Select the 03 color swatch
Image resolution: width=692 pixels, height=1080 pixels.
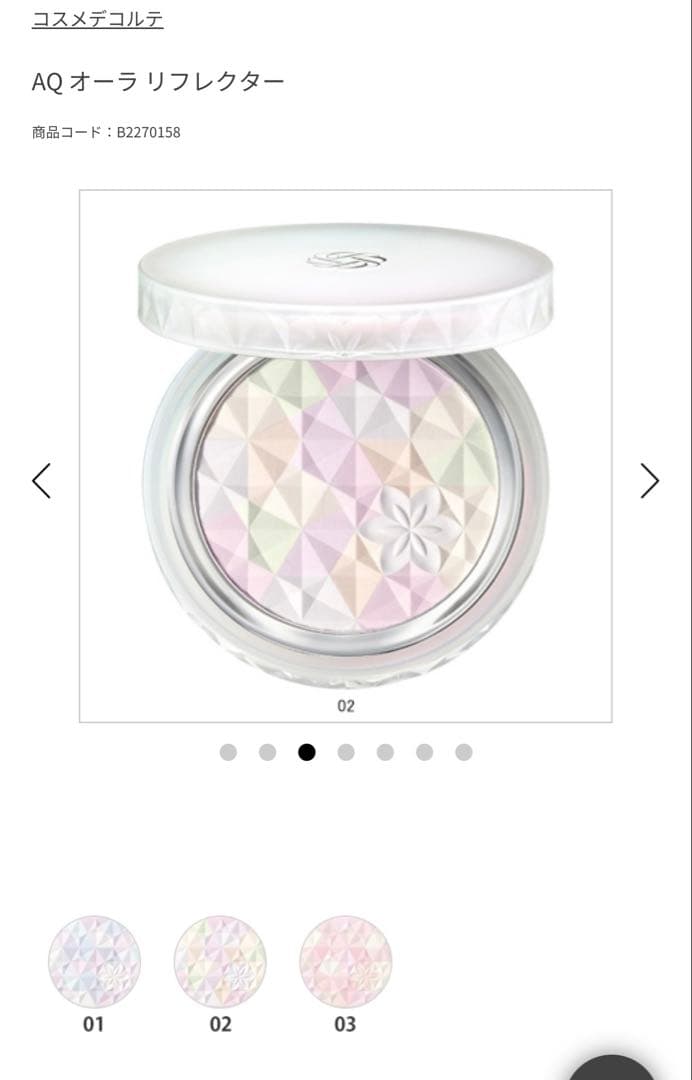coord(345,962)
